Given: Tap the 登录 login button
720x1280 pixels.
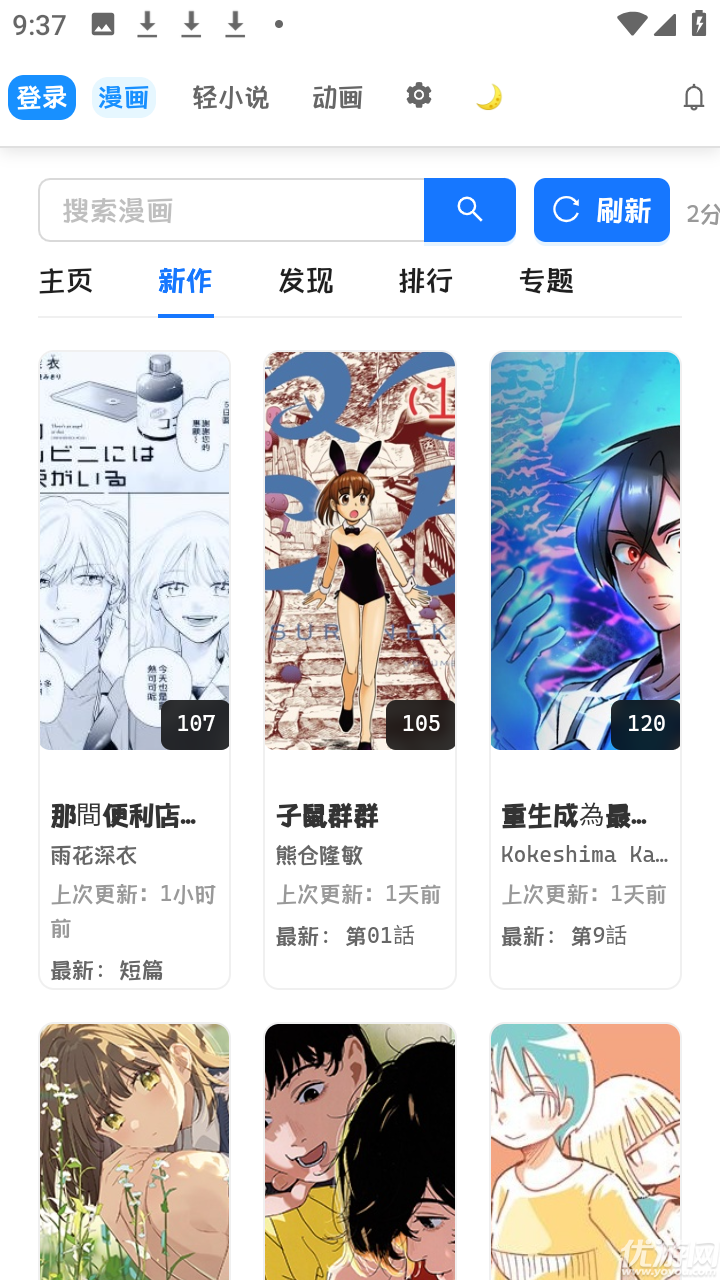Looking at the screenshot, I should click(x=41, y=97).
